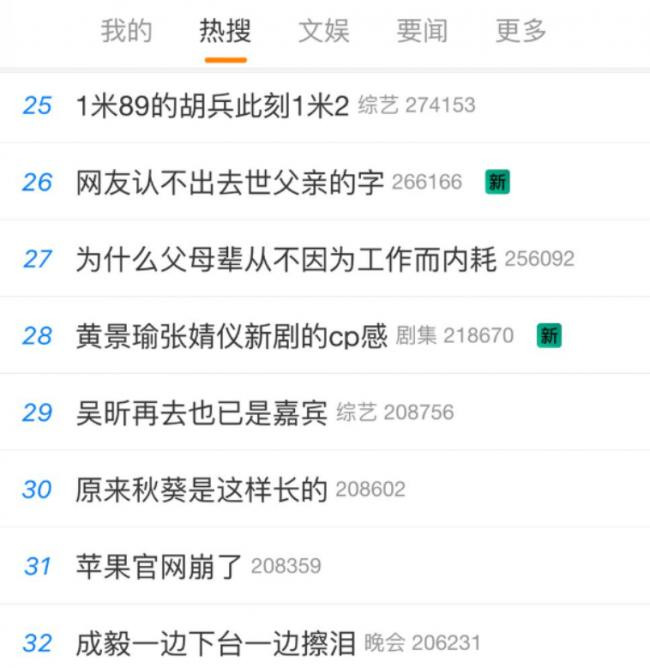Open hot search 吴昕再去也已是嘉宾
This screenshot has height=668, width=650.
tap(201, 412)
